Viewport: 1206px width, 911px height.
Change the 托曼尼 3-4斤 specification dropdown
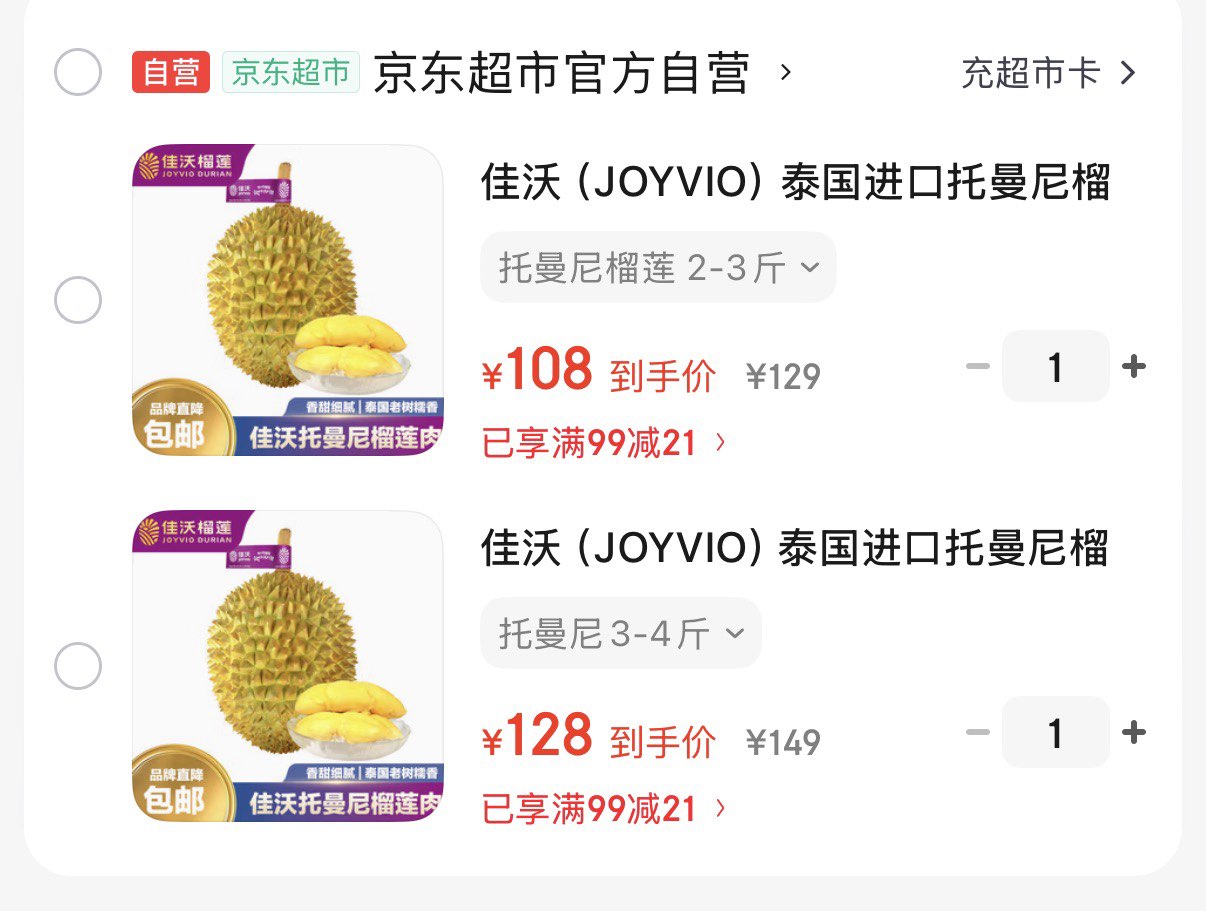tap(621, 633)
